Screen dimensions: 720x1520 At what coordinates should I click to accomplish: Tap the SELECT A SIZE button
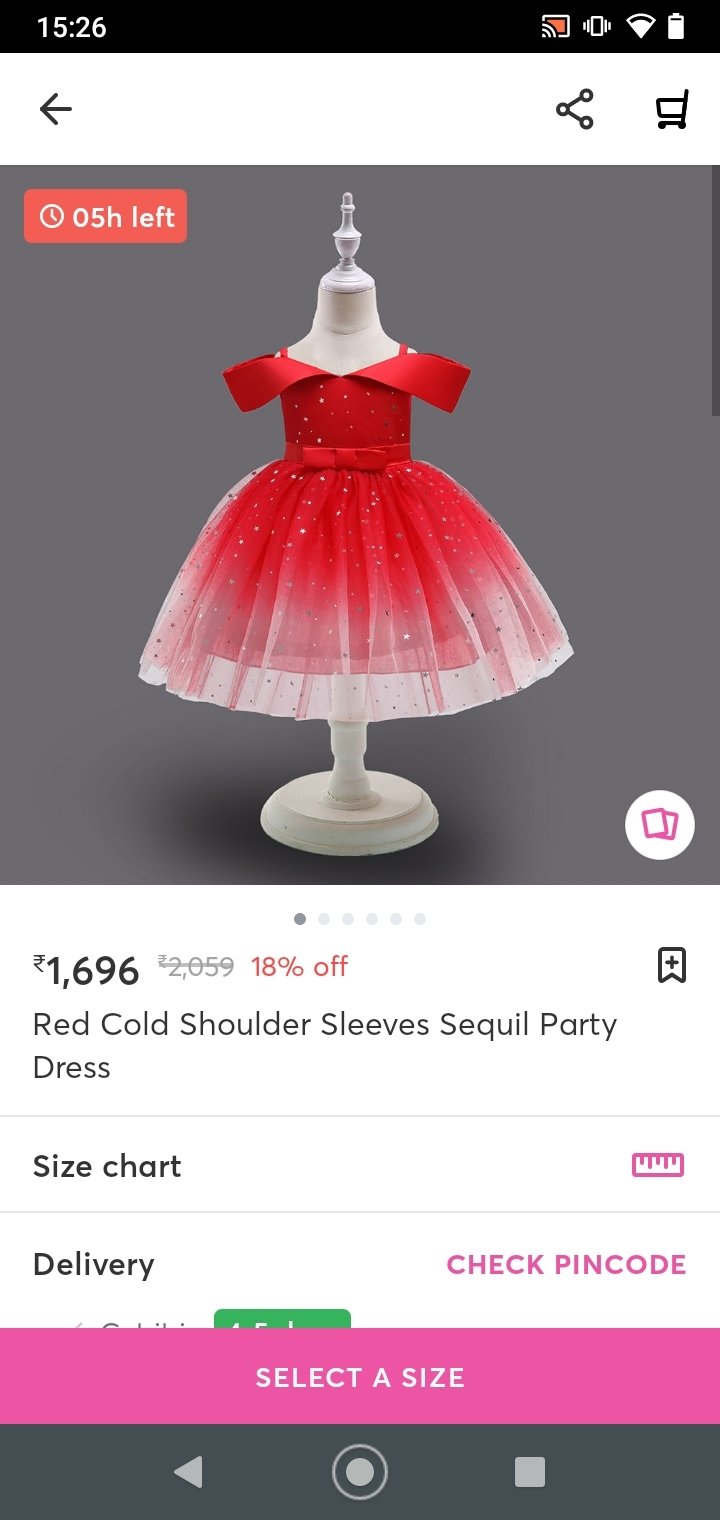tap(360, 1376)
